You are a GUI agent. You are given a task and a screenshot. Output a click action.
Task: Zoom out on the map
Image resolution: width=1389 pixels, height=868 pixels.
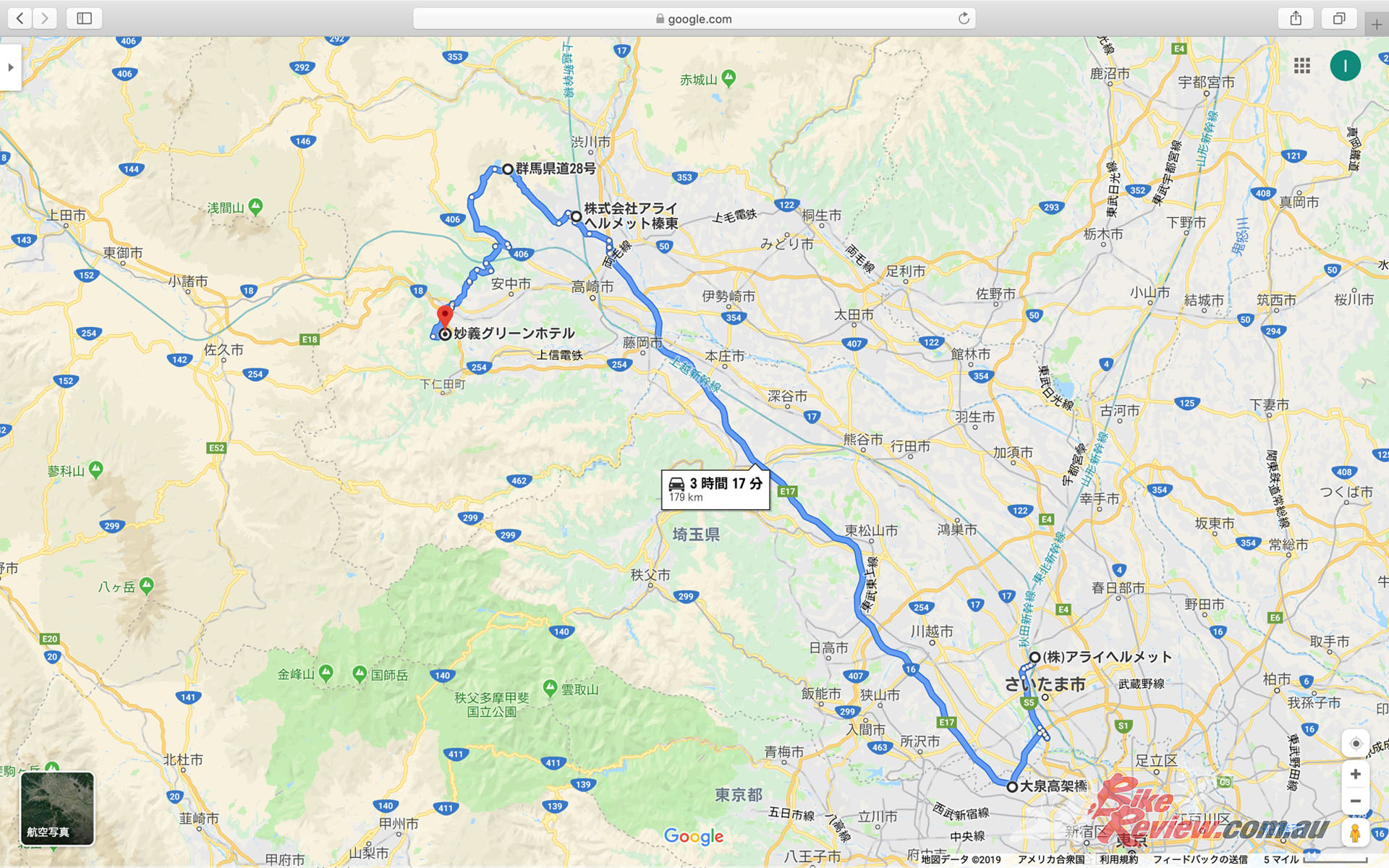point(1356,801)
